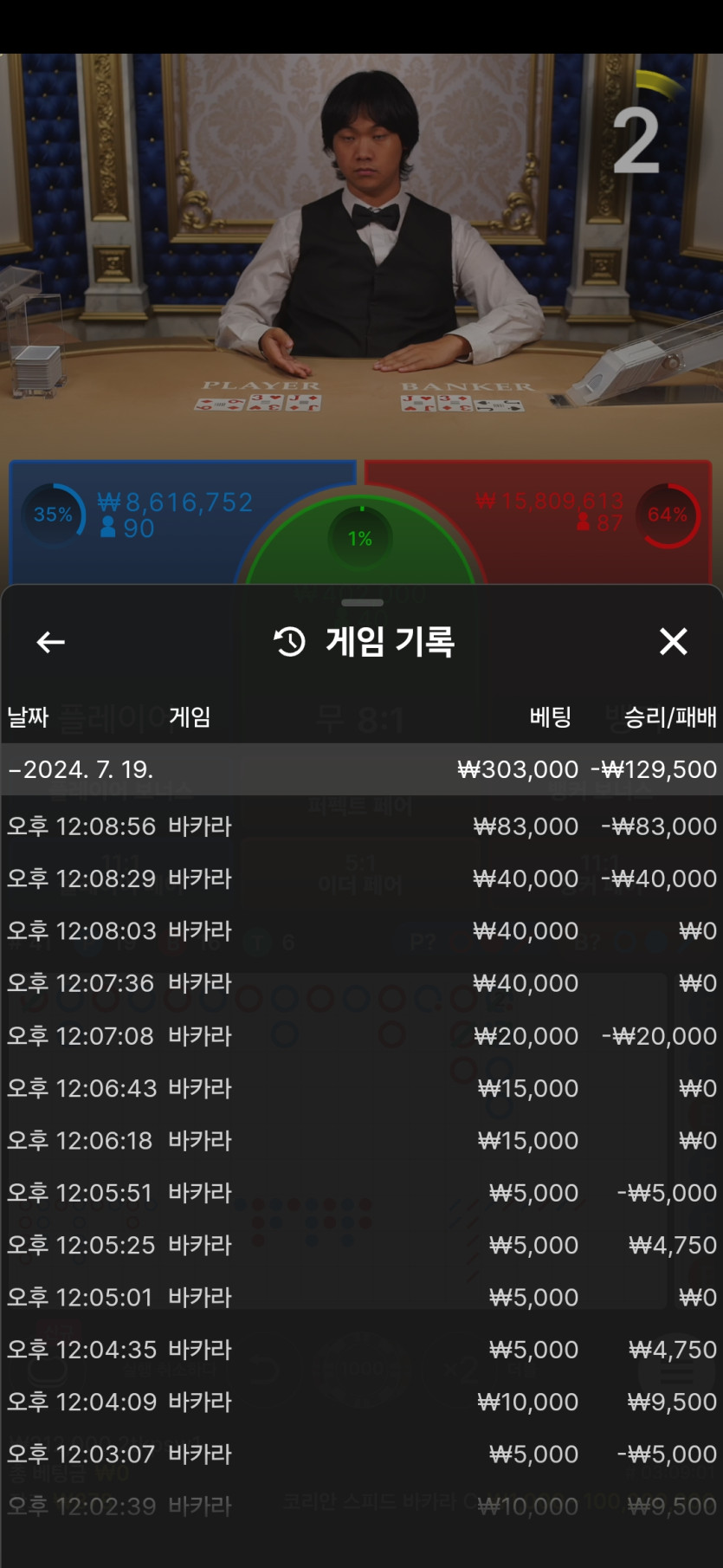Viewport: 723px width, 1568px height.
Task: Open the 오후 12:04:35 baccarat record
Action: click(361, 1350)
